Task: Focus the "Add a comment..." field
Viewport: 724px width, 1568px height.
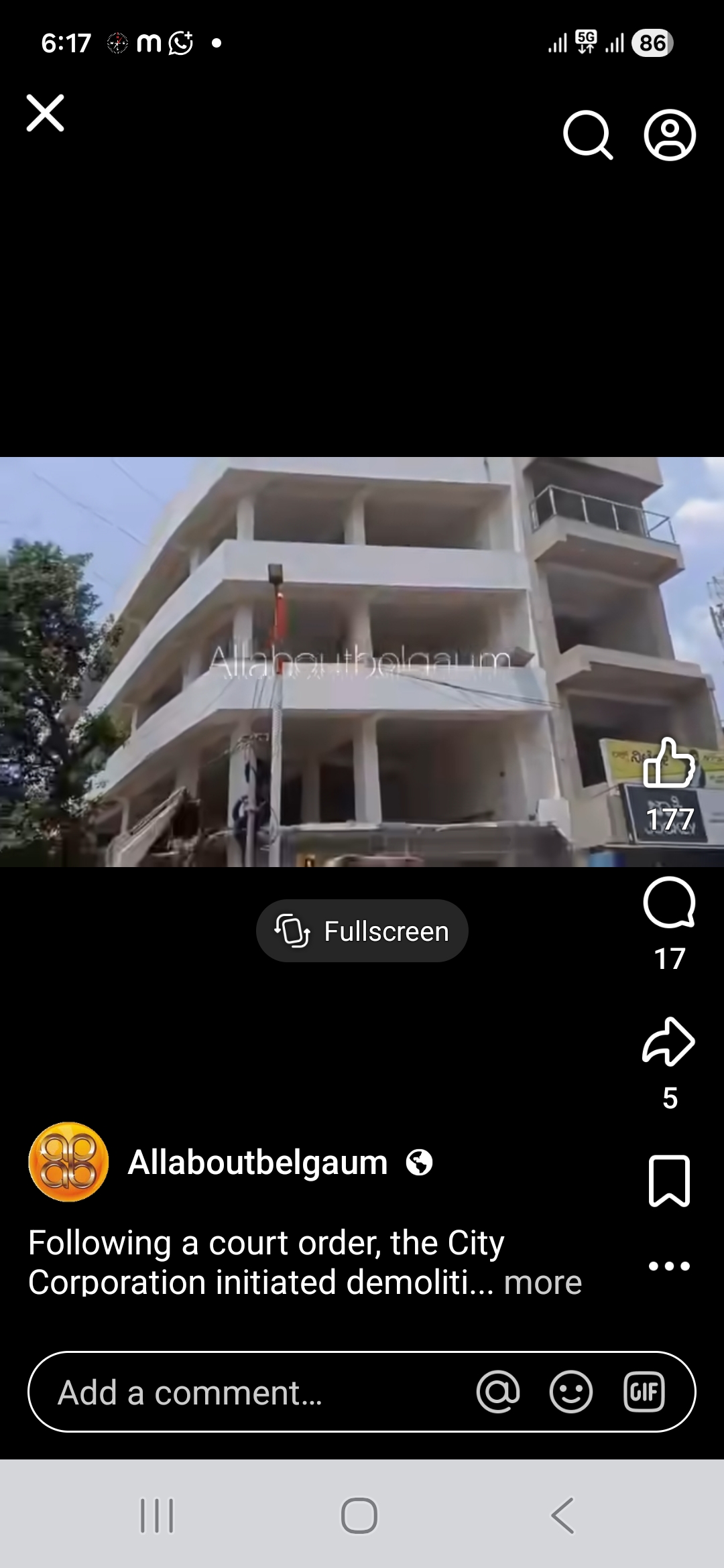Action: [x=255, y=1392]
